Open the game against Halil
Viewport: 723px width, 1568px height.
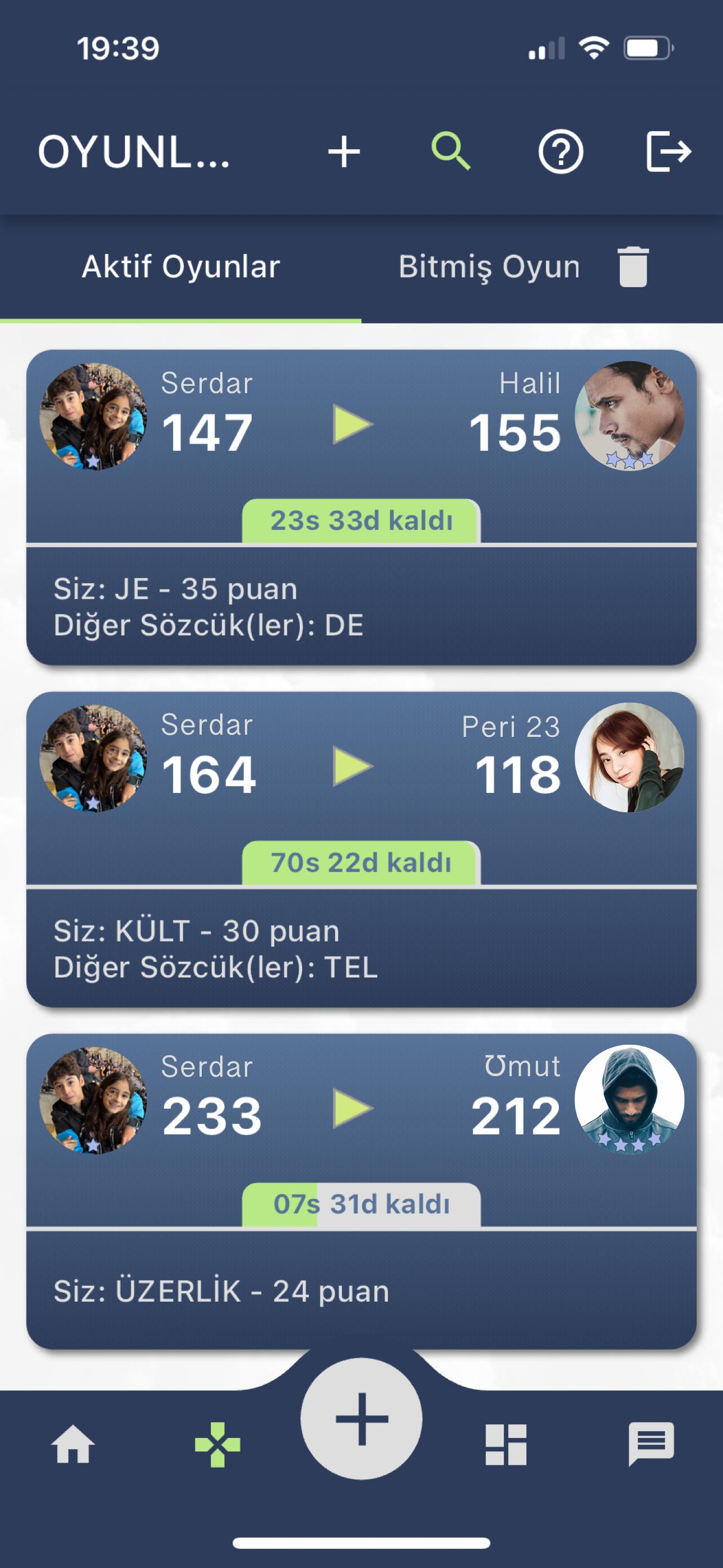point(361,507)
